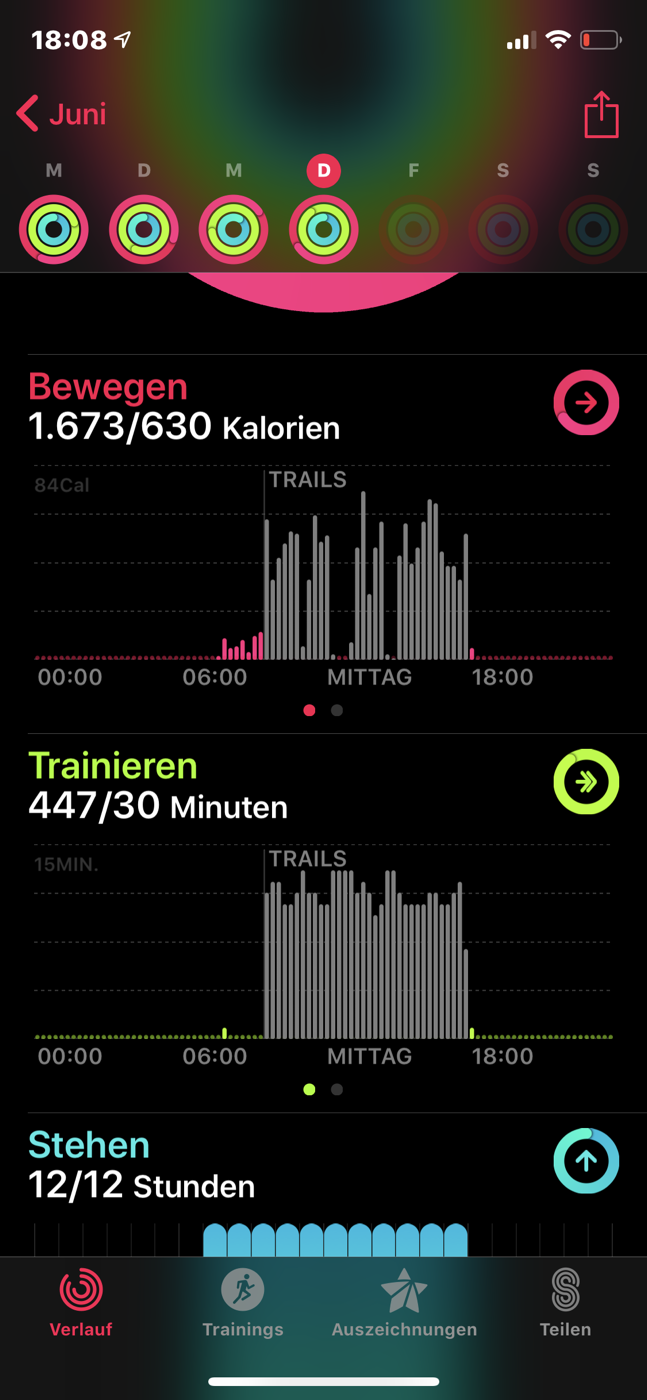
Task: Share this day's activity summary
Action: coord(601,113)
